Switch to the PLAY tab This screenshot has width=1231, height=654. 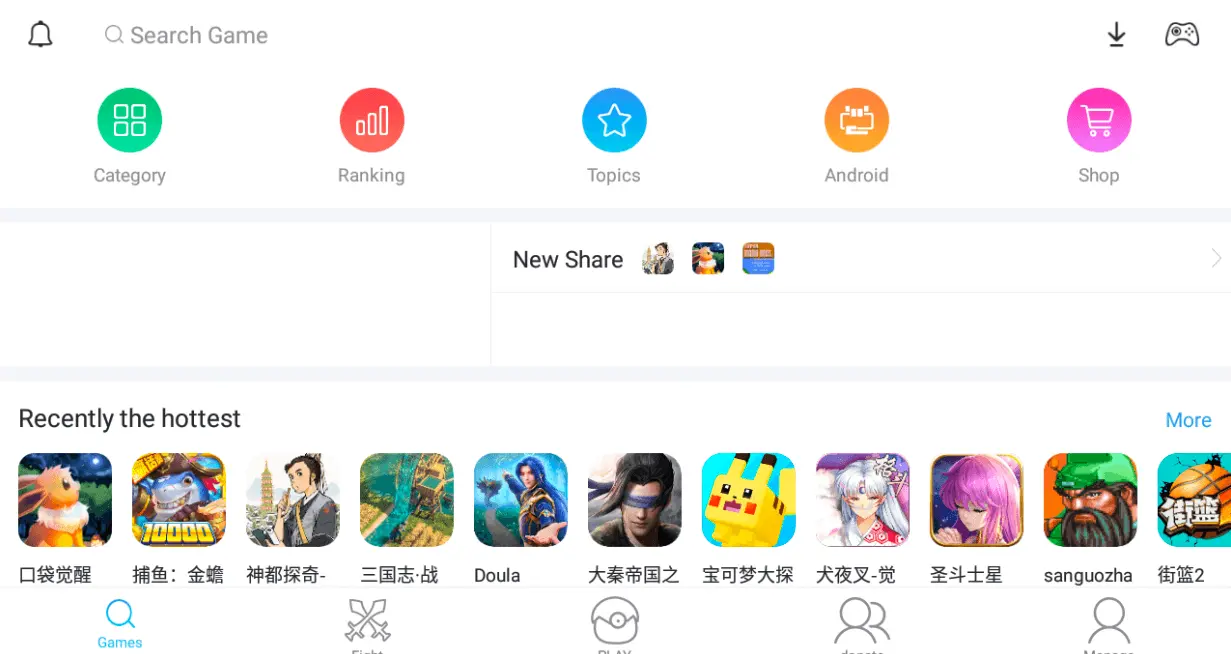coord(614,622)
